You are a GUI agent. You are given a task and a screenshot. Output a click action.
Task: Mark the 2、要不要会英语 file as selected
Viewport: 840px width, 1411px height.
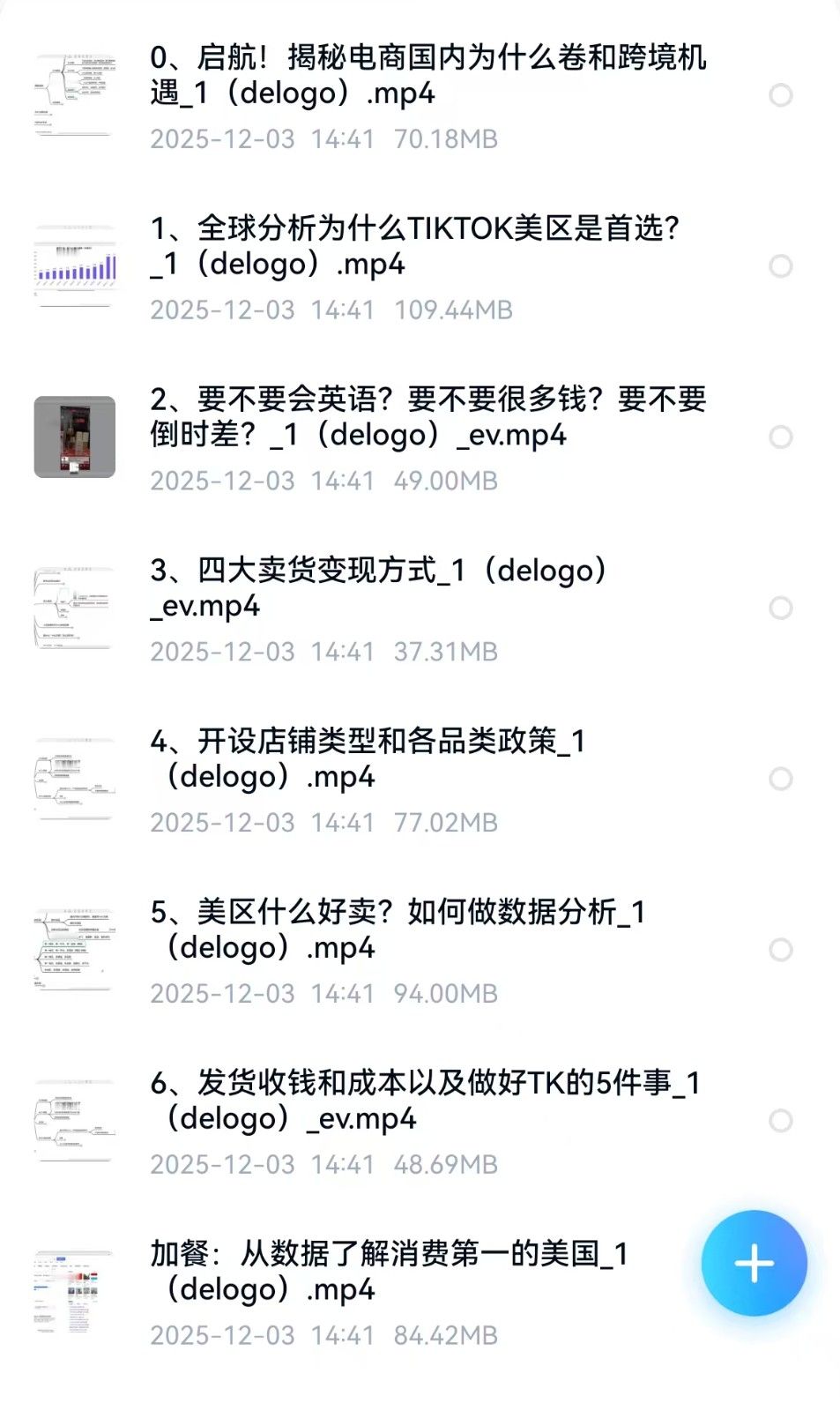tap(781, 437)
